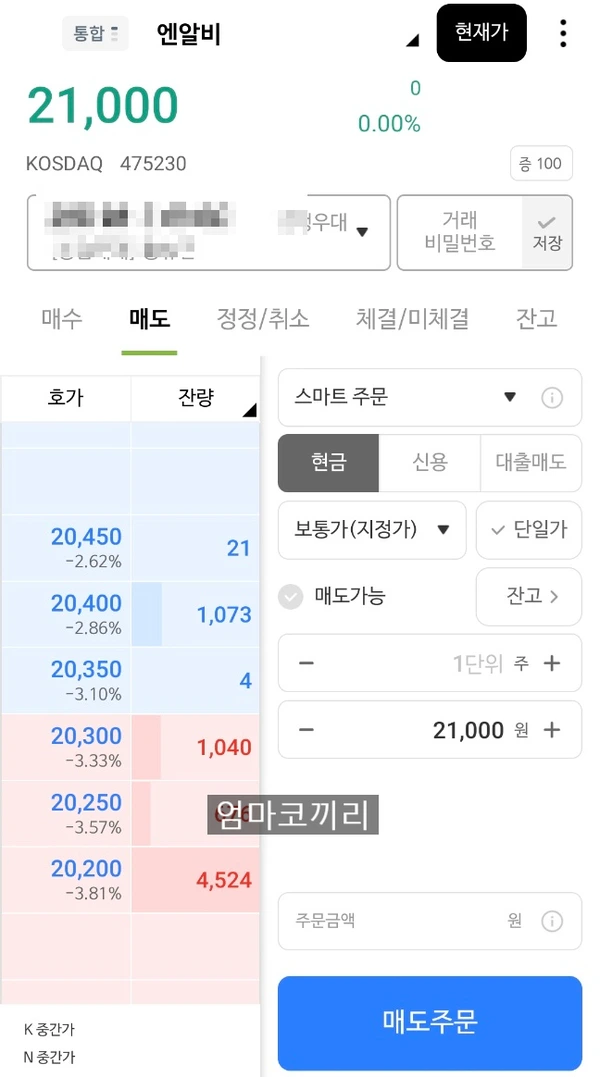Open the overflow menu at top right
The width and height of the screenshot is (600, 1077).
pyautogui.click(x=563, y=33)
